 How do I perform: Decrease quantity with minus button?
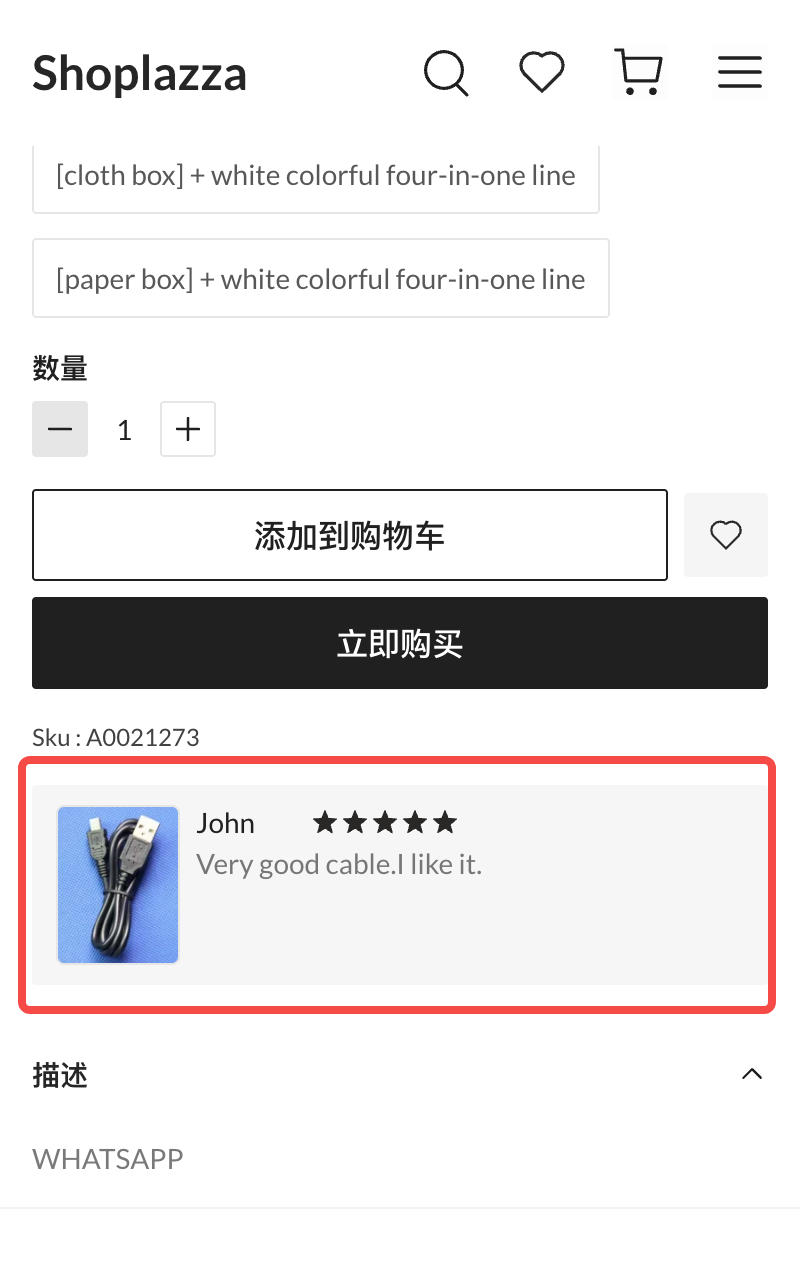60,429
